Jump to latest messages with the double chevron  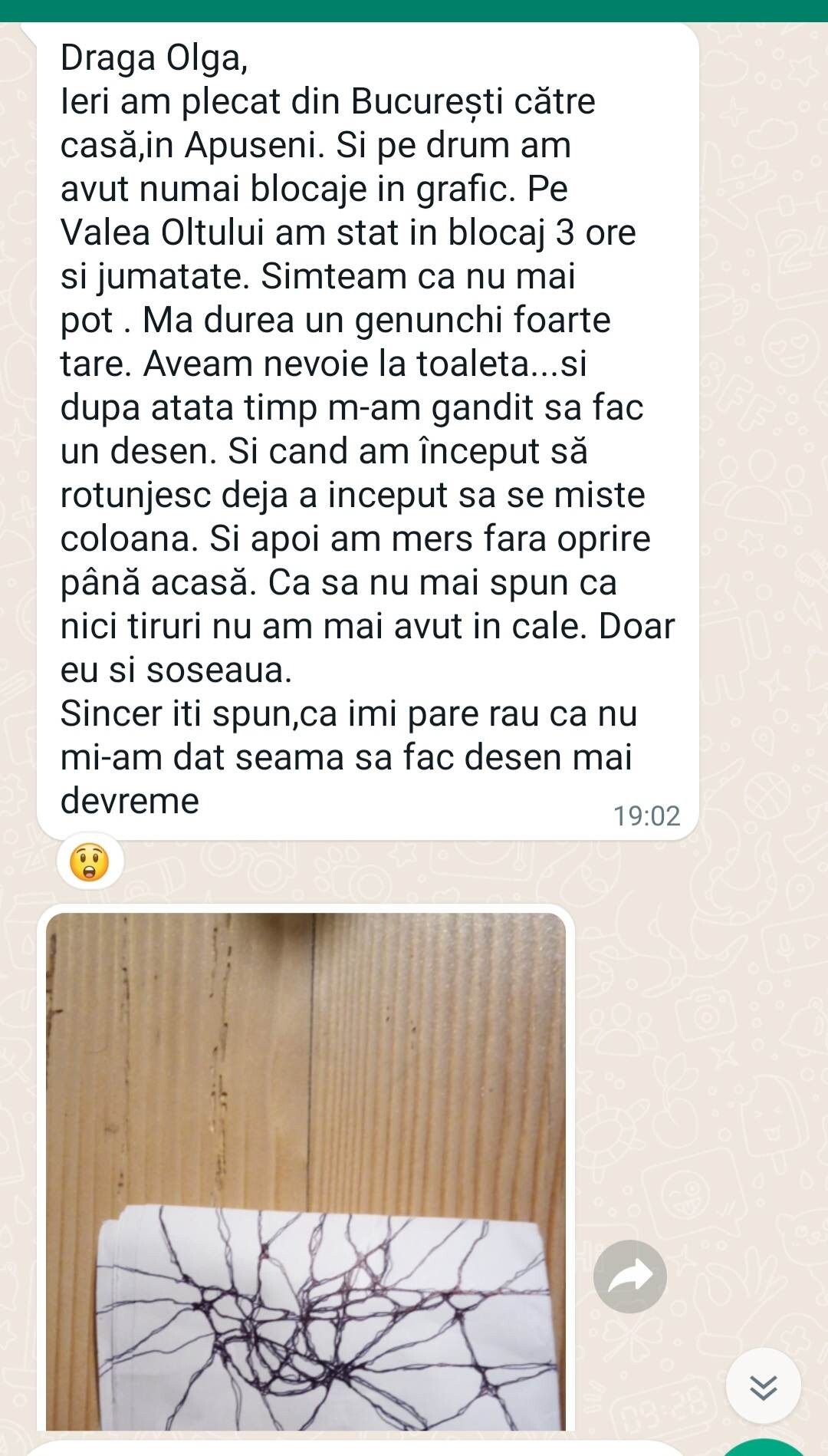click(x=763, y=1387)
